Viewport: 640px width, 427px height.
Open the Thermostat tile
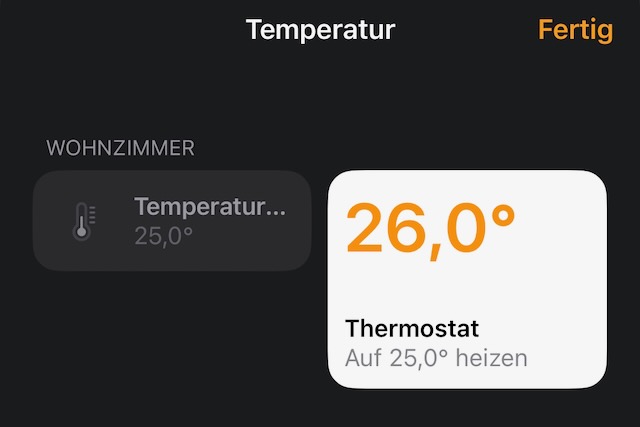pos(467,280)
